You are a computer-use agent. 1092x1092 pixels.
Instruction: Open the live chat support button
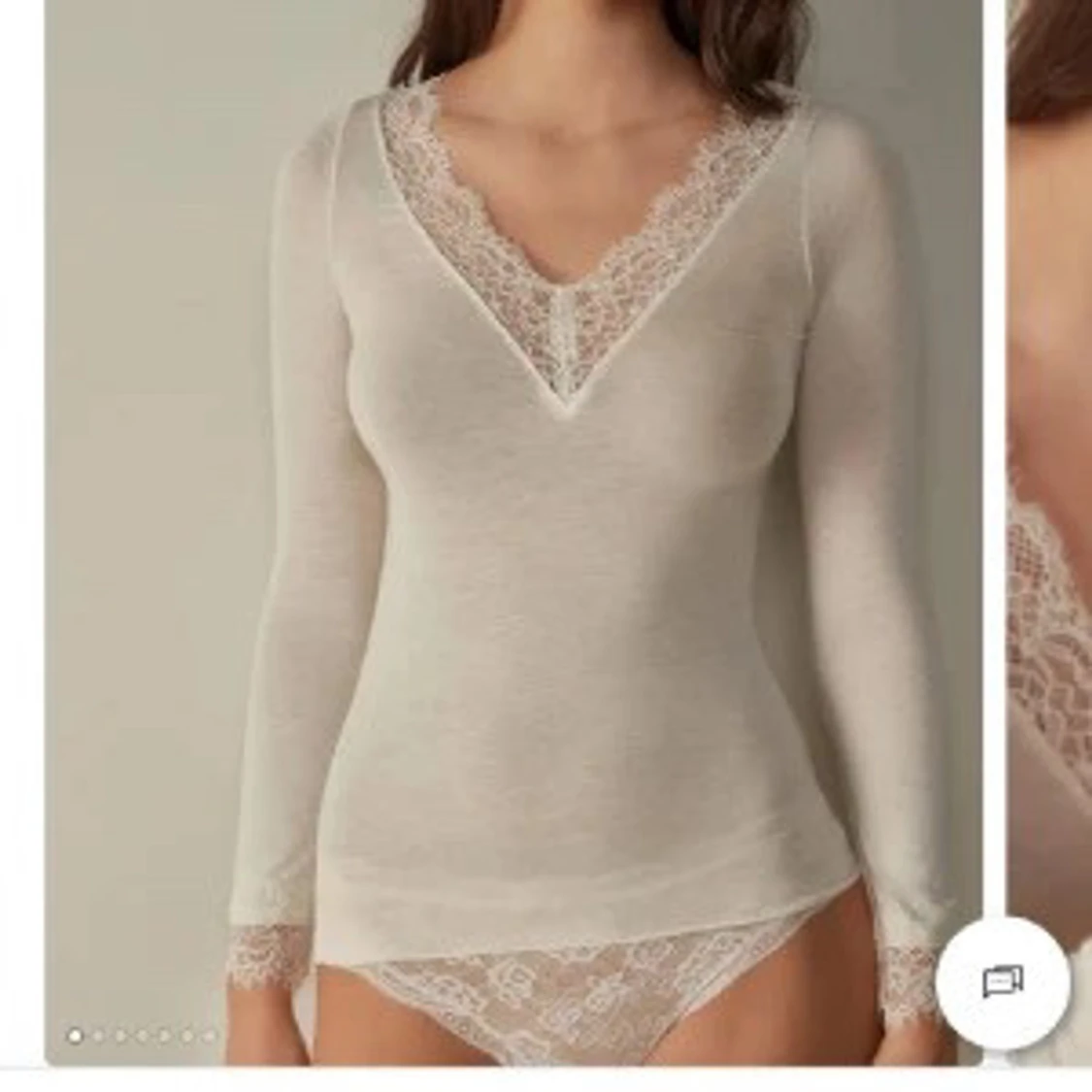point(1003,982)
